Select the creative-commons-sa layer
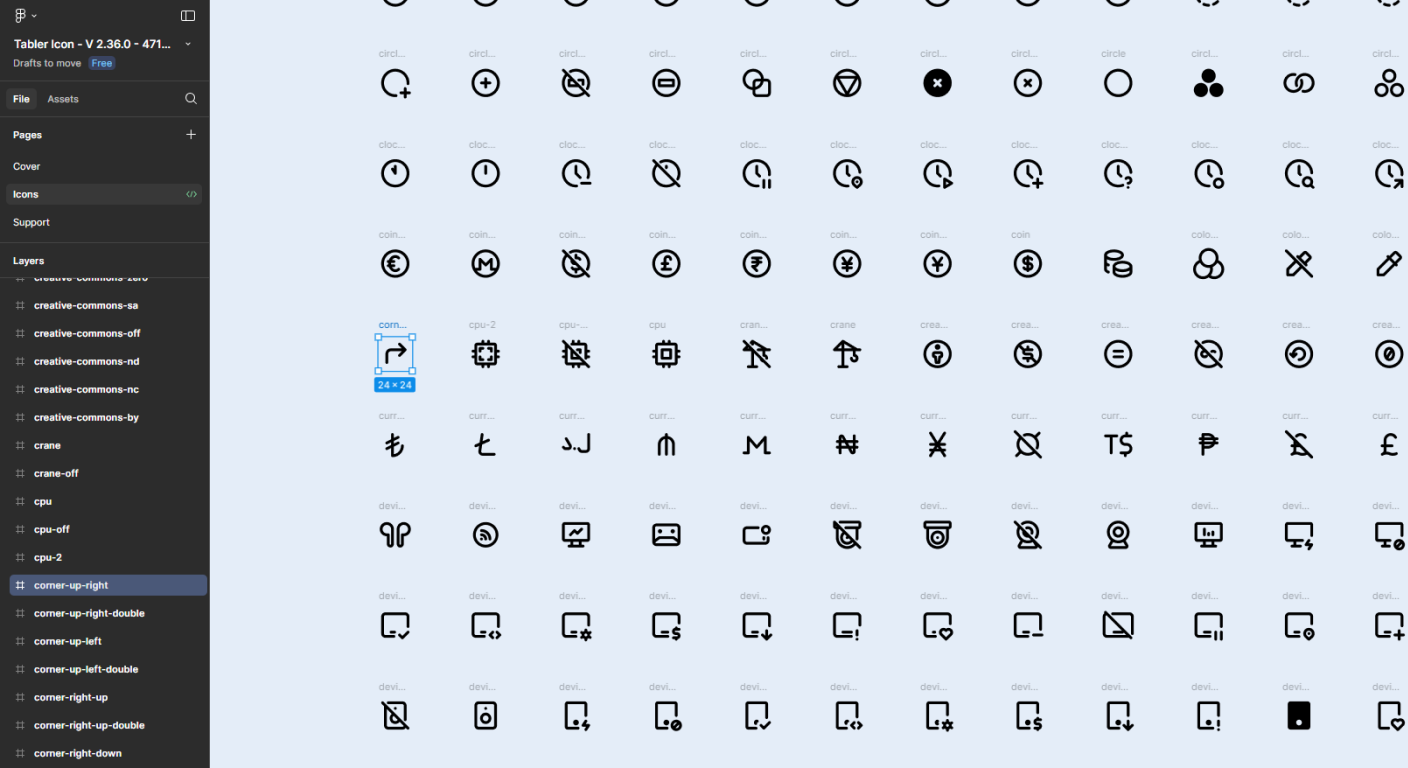This screenshot has width=1408, height=768. [x=86, y=306]
